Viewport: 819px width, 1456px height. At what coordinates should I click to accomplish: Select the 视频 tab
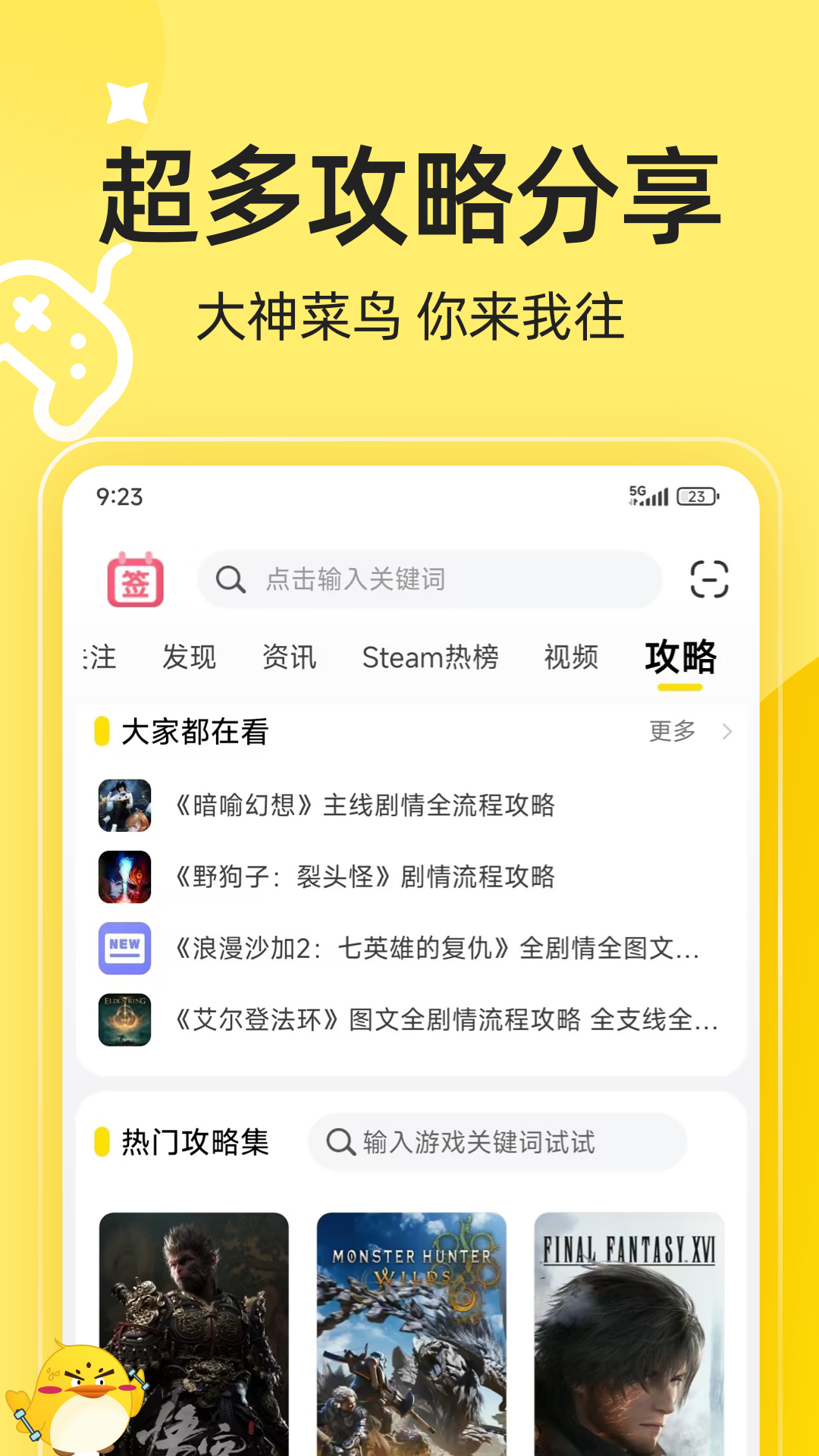click(571, 658)
